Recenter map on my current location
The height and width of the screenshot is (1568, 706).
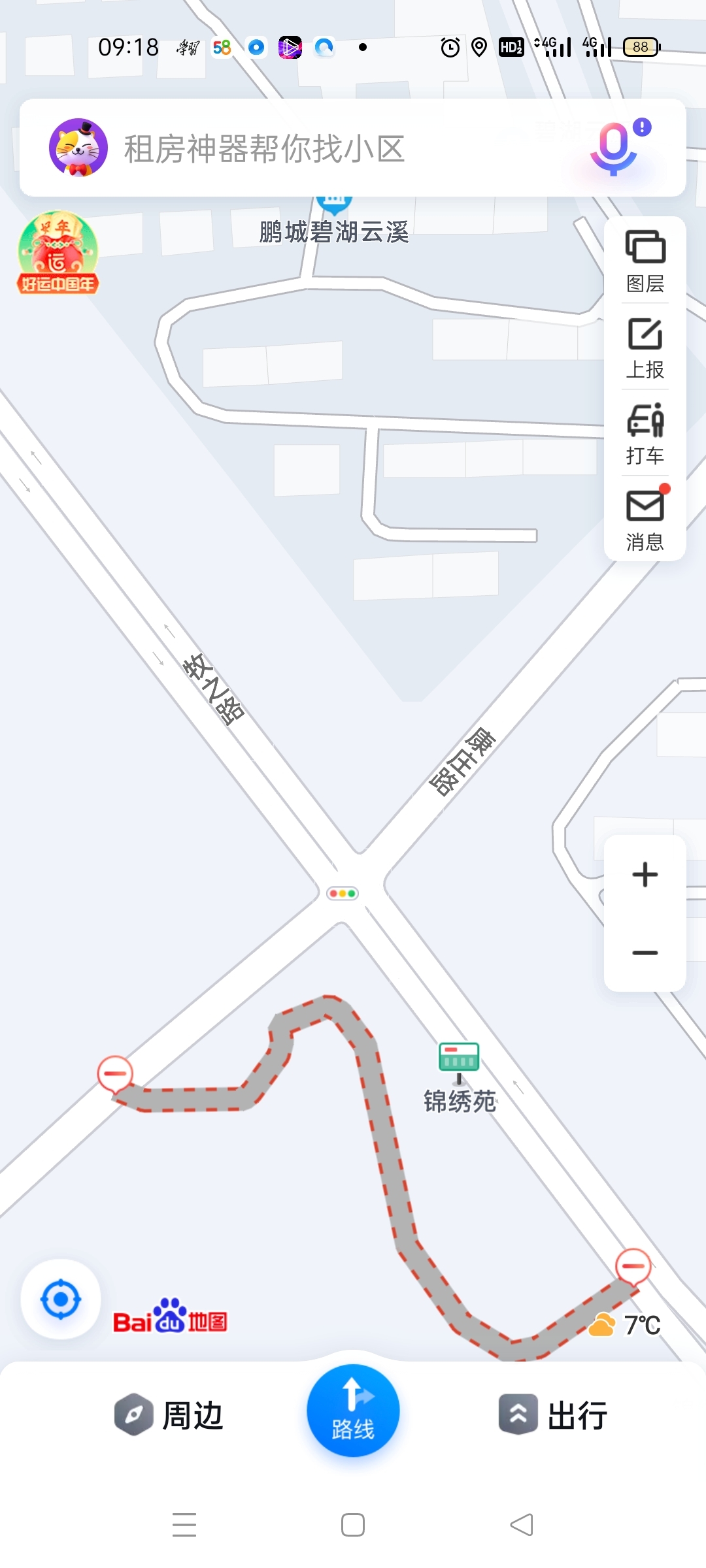(x=61, y=1299)
